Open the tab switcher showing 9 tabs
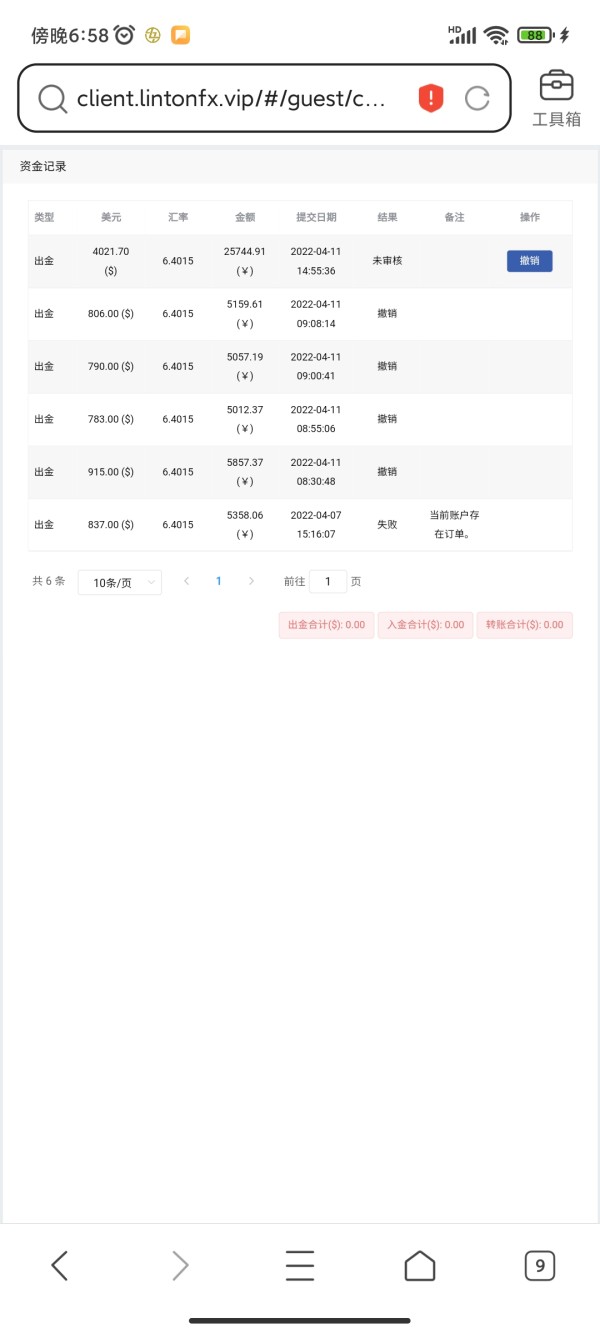600x1333 pixels. point(540,1266)
